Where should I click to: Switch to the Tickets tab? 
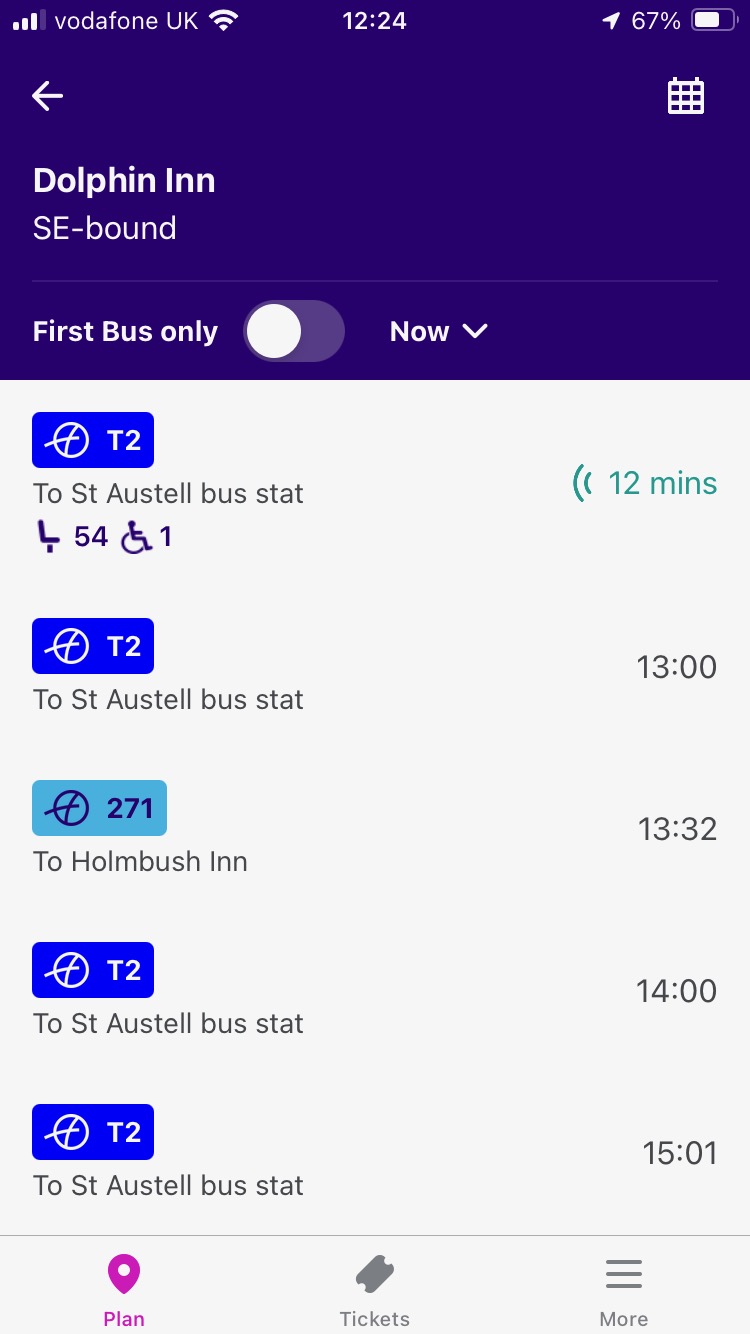(375, 1290)
